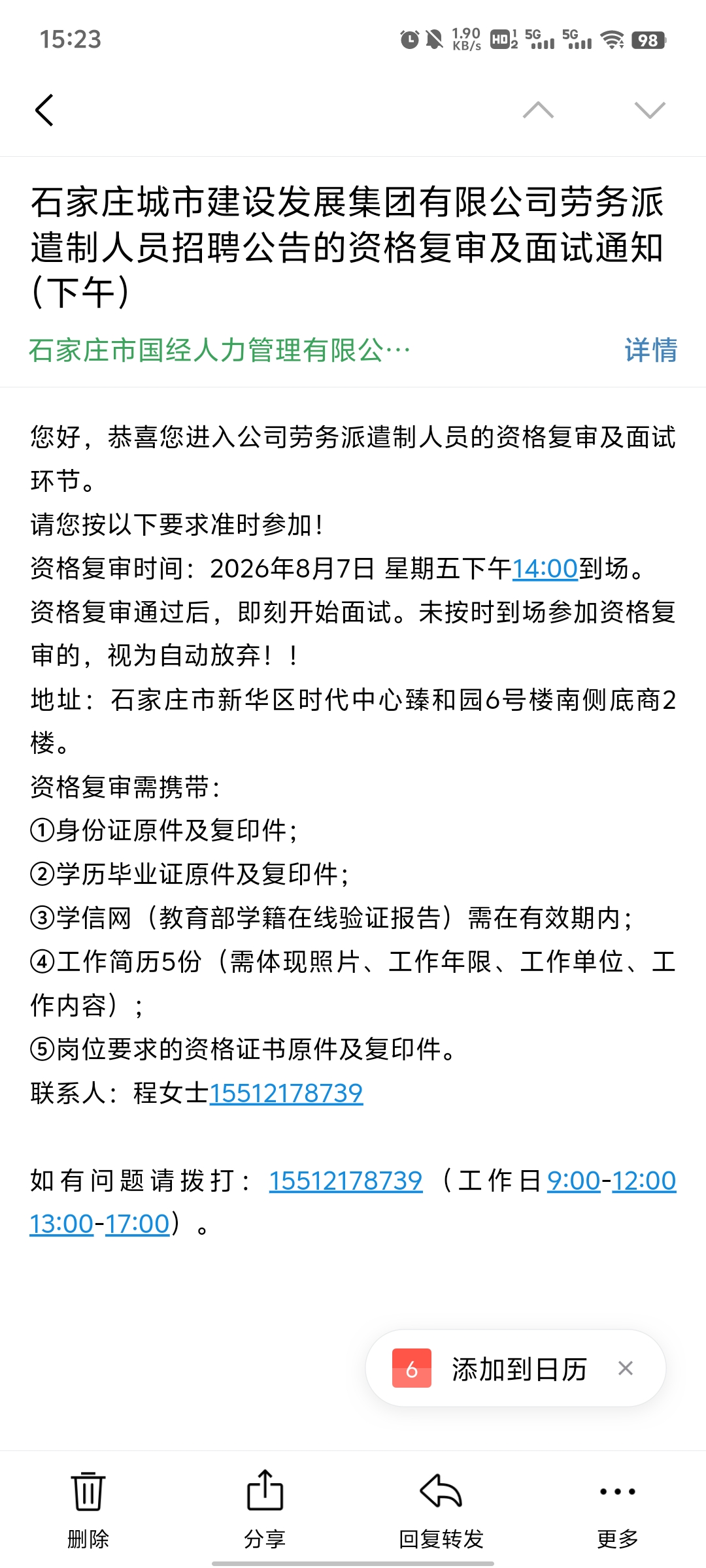This screenshot has height=1568, width=706.
Task: Share this email via 分享
Action: [x=265, y=1510]
